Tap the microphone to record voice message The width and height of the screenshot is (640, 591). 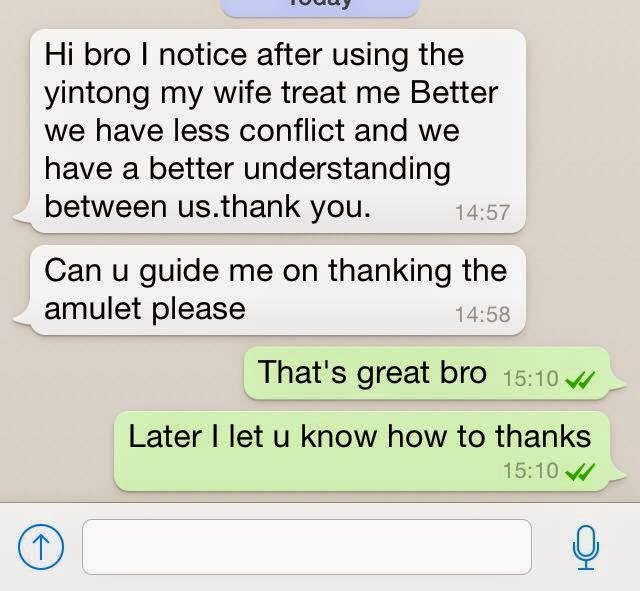coord(586,546)
